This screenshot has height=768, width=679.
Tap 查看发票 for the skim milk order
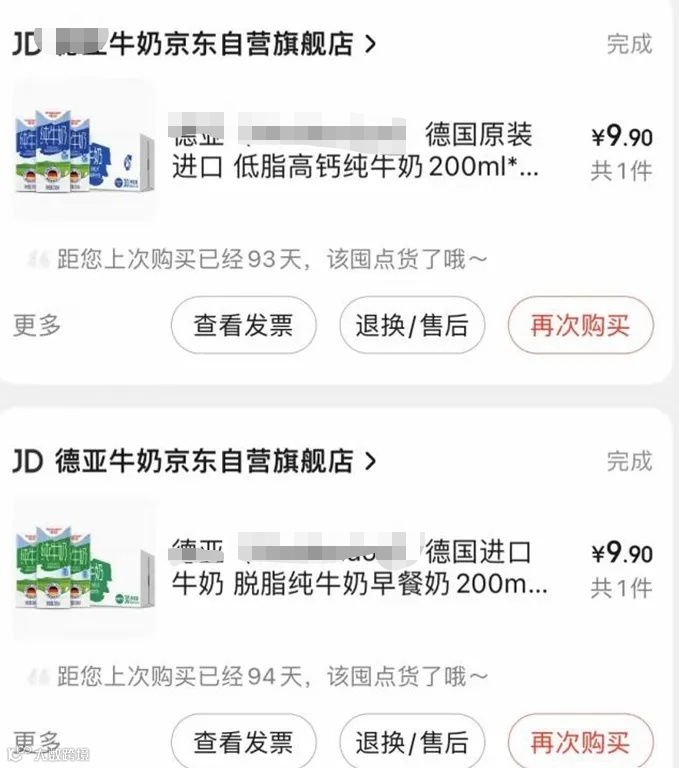243,742
